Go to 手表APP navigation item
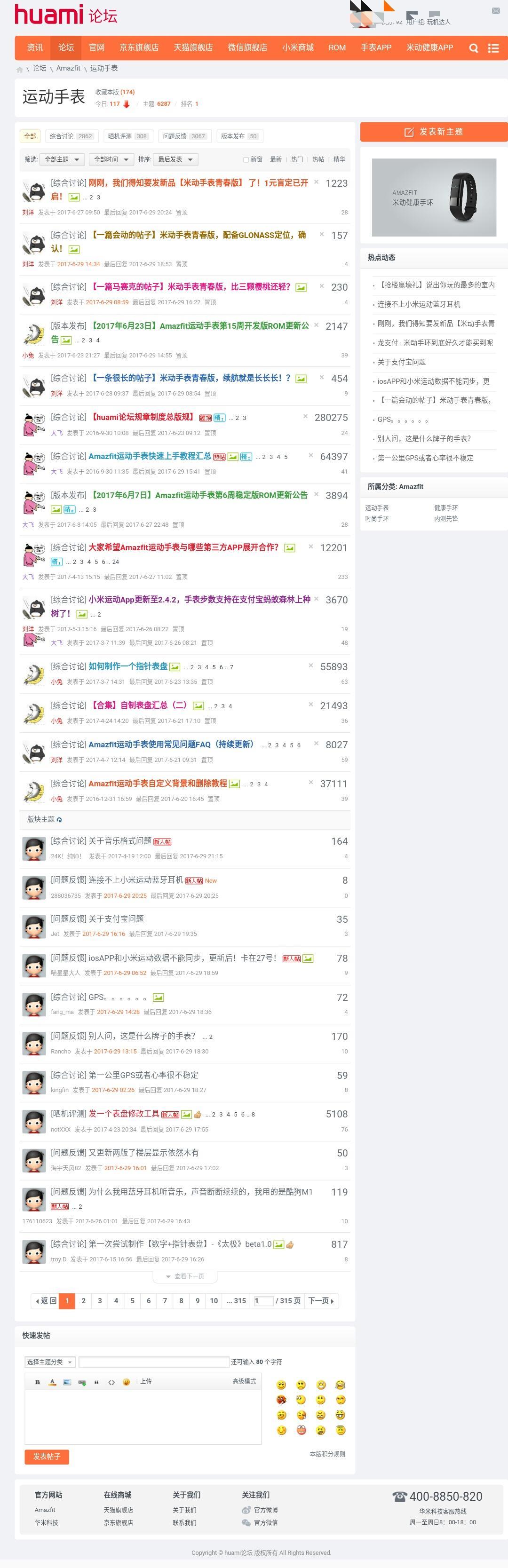The height and width of the screenshot is (1568, 508). [x=376, y=48]
